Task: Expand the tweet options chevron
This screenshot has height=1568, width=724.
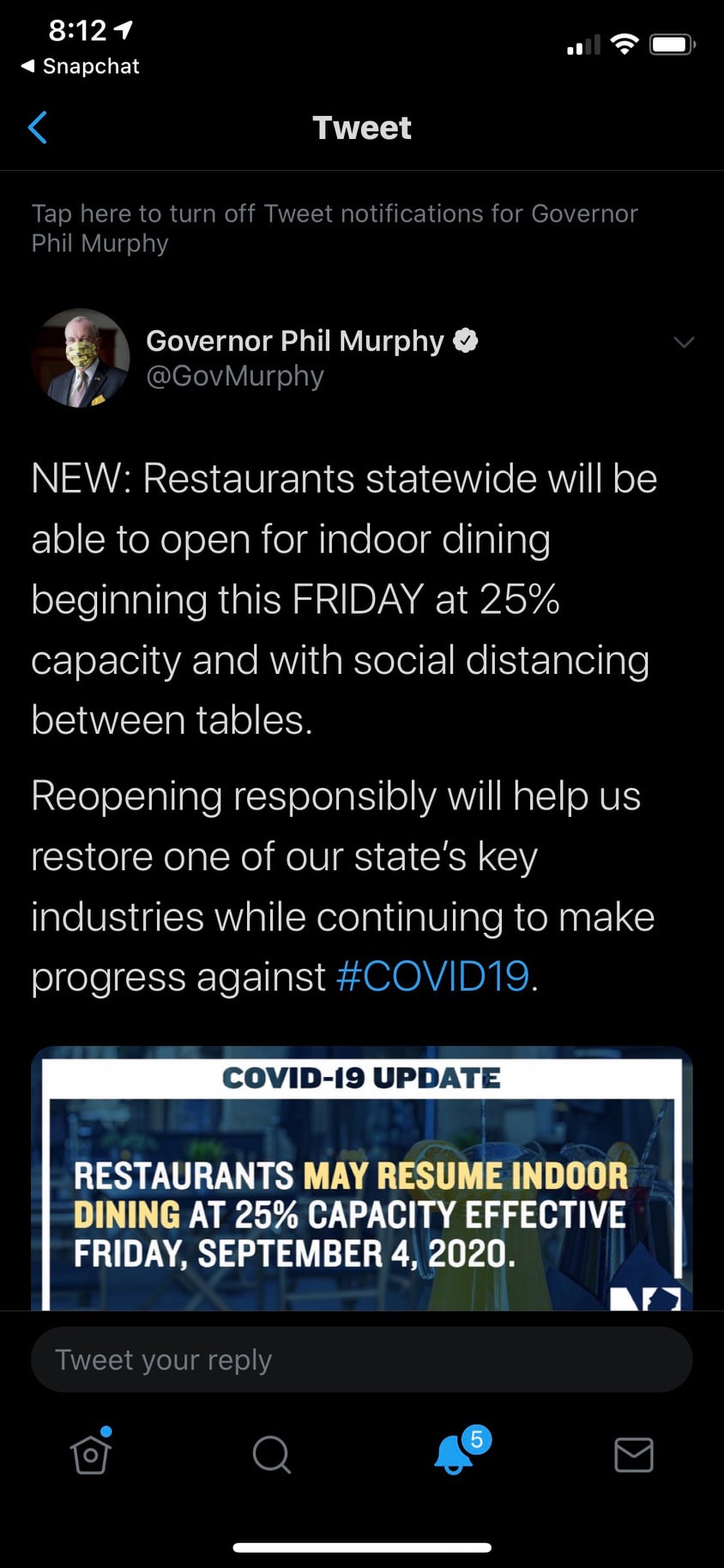Action: [x=684, y=342]
